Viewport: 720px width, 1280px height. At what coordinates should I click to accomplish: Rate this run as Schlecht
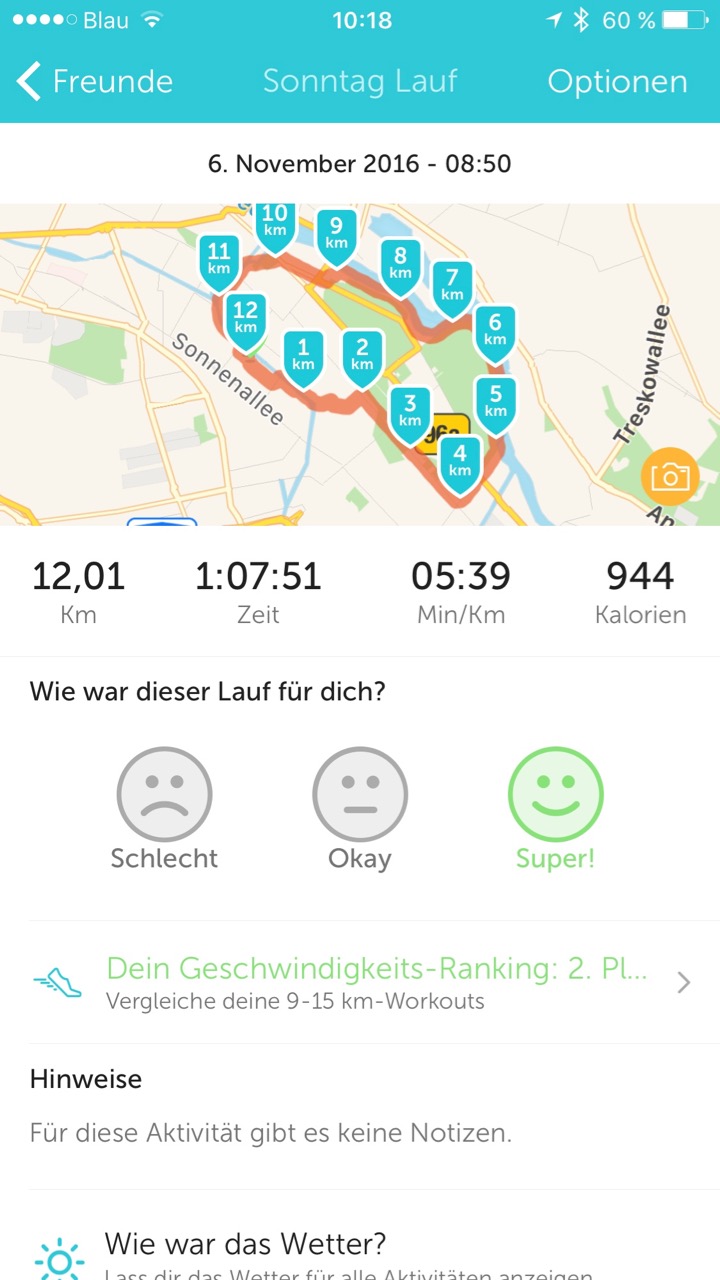(164, 809)
